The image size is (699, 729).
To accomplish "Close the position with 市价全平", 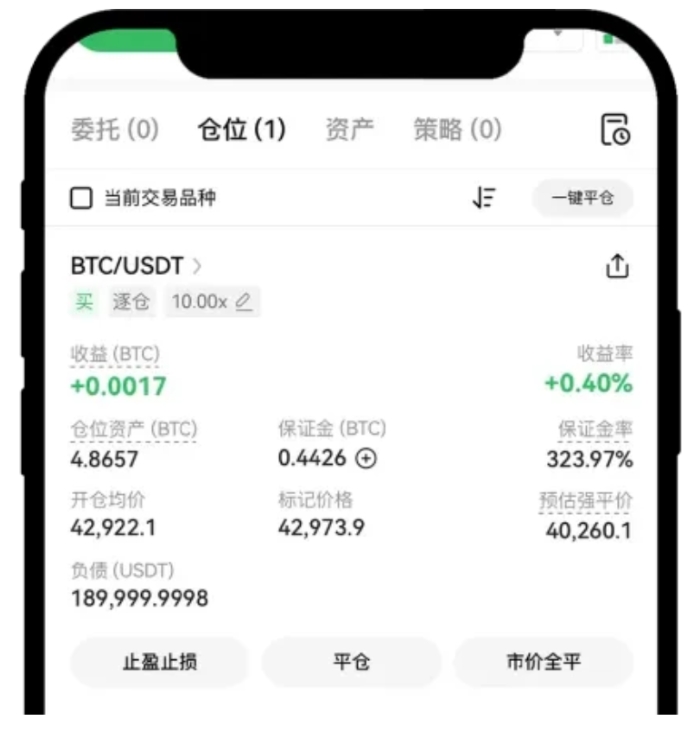I will [x=543, y=663].
